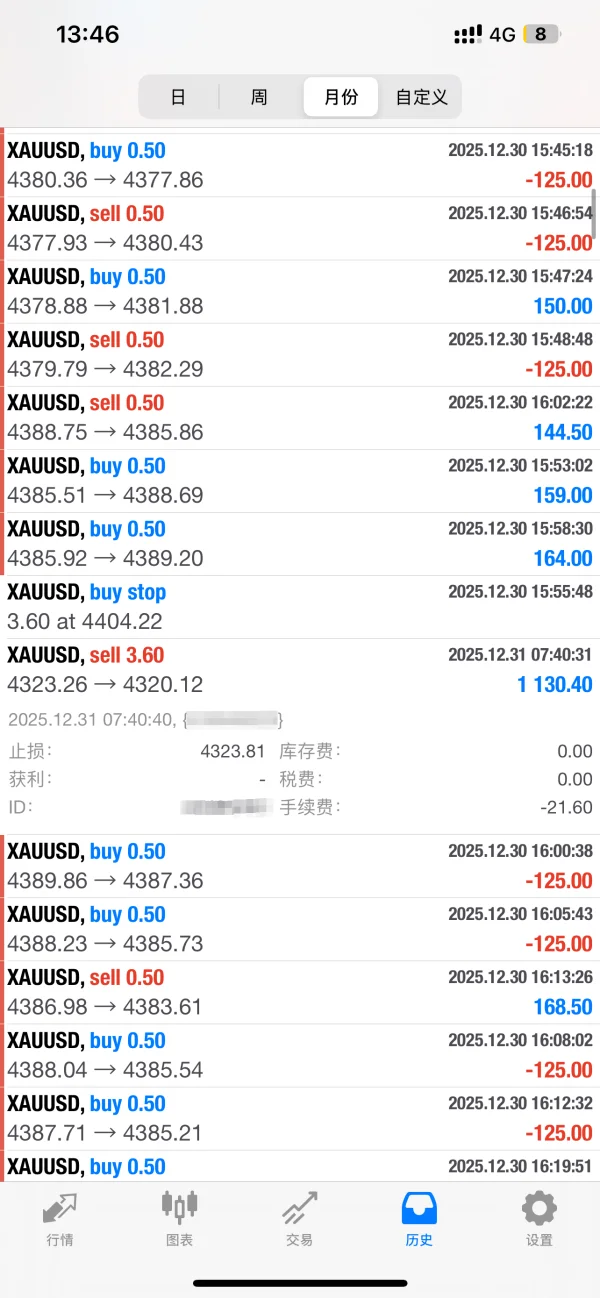Expand the sell trade with 168.50 profit
Screen dimensions: 600x1298
click(x=300, y=992)
